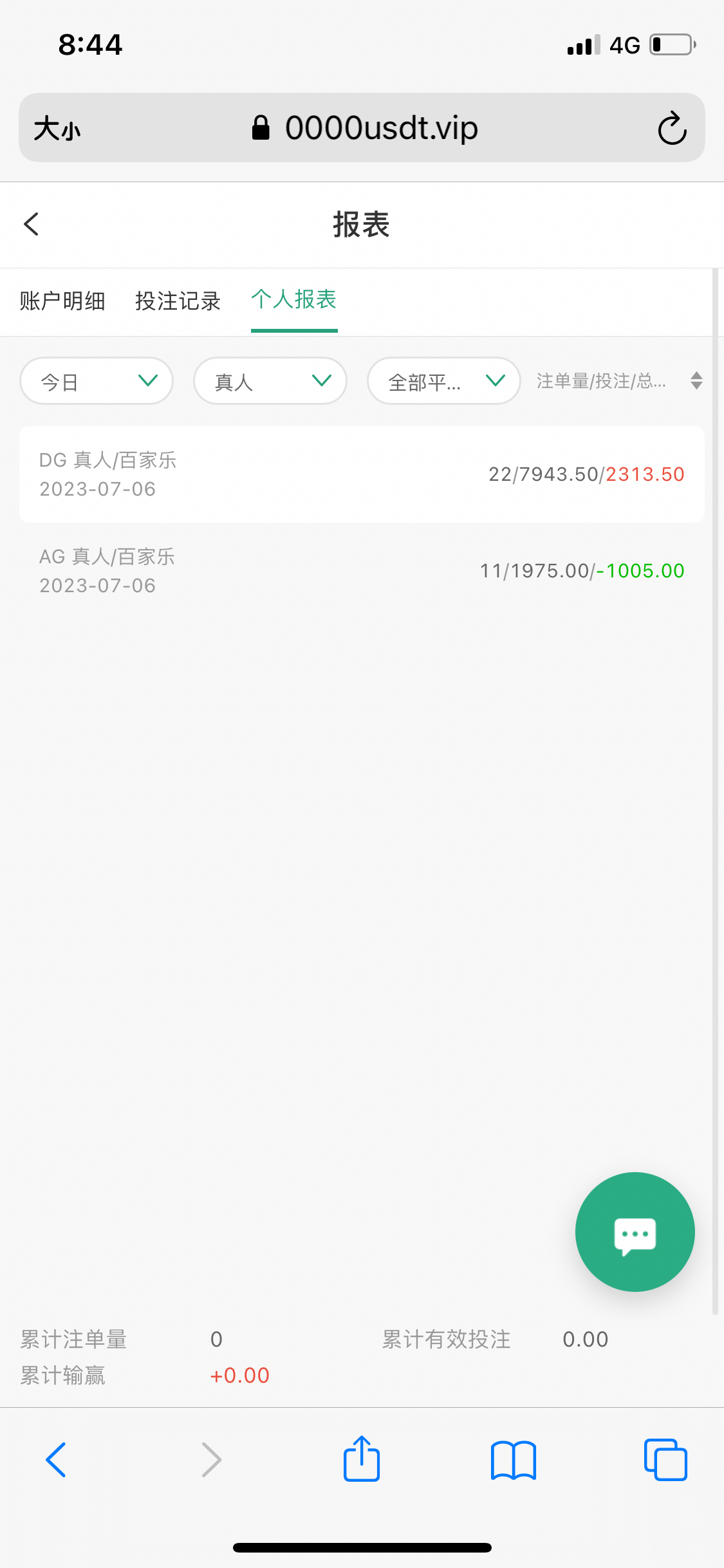The image size is (724, 1568).
Task: Switch to the 投注记录 tab
Action: pos(178,301)
